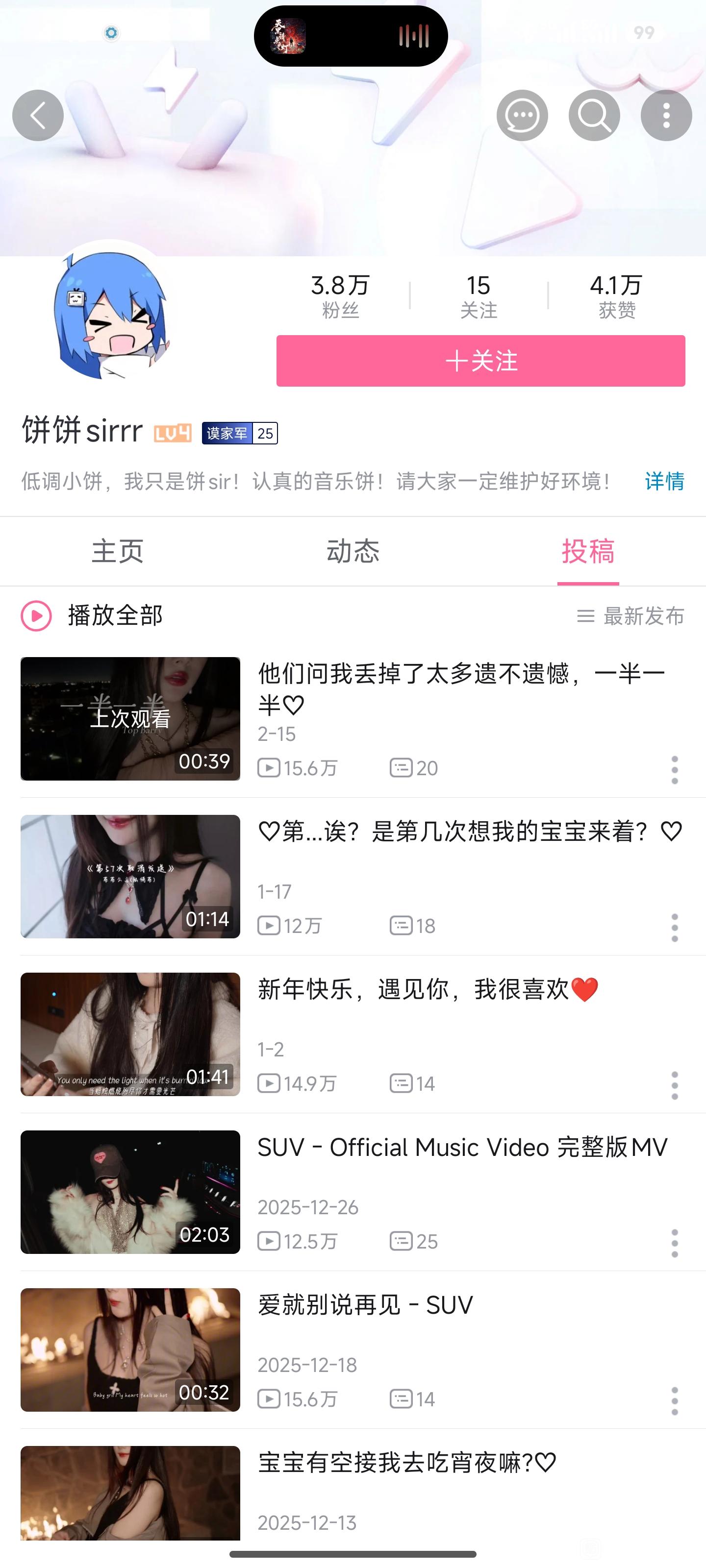Go back using the top-left arrow
This screenshot has height=1568, width=706.
click(38, 115)
